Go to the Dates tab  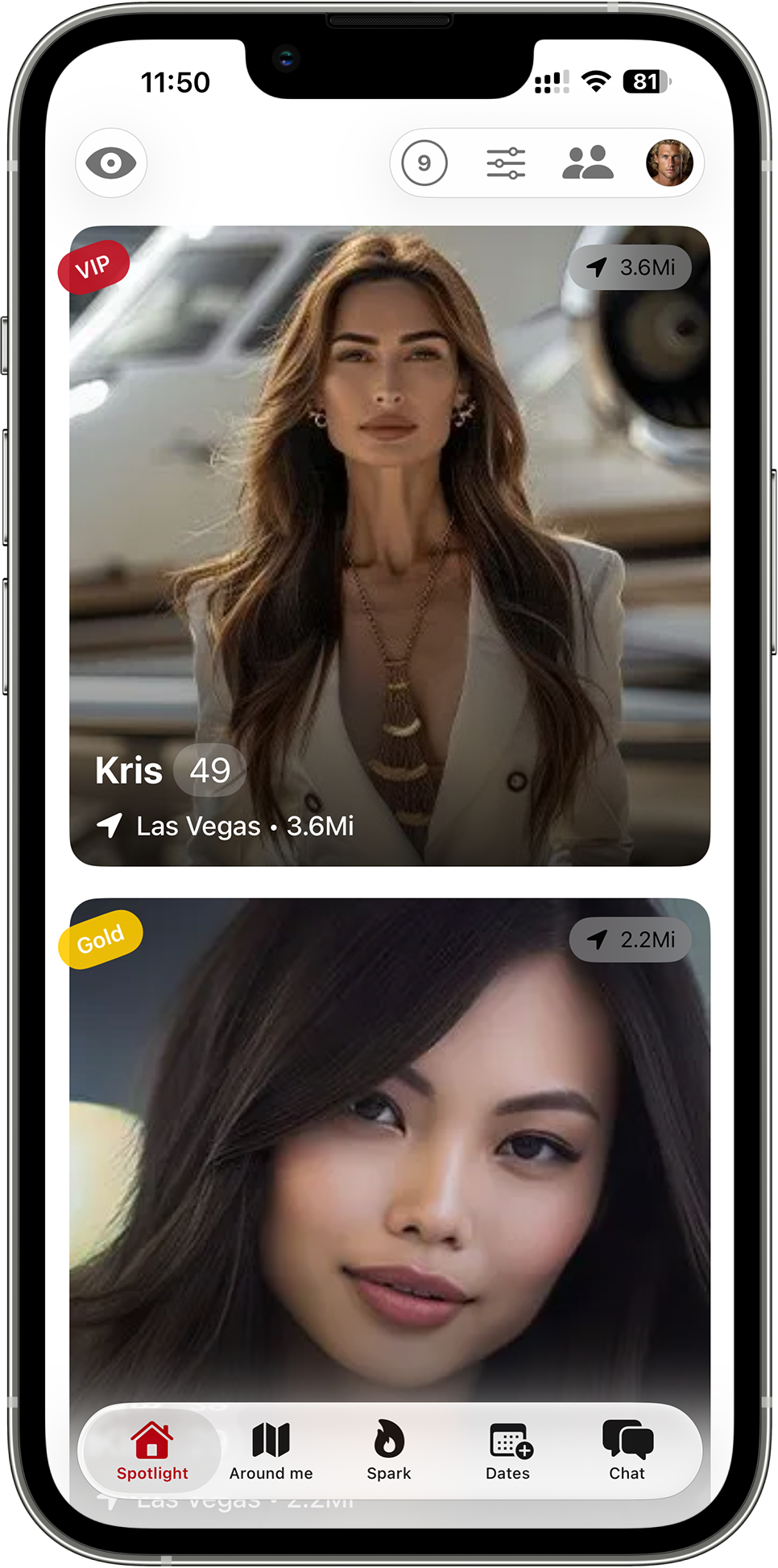pos(508,1451)
